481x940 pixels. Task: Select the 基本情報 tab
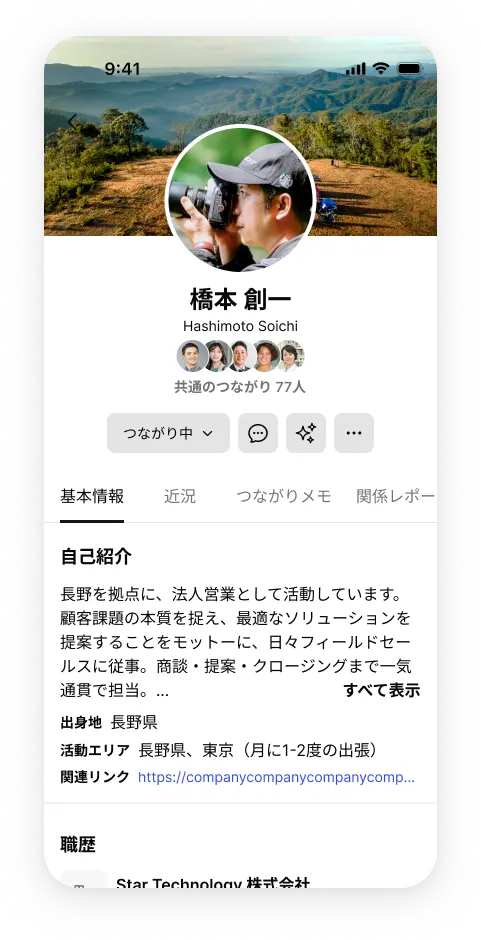[92, 496]
